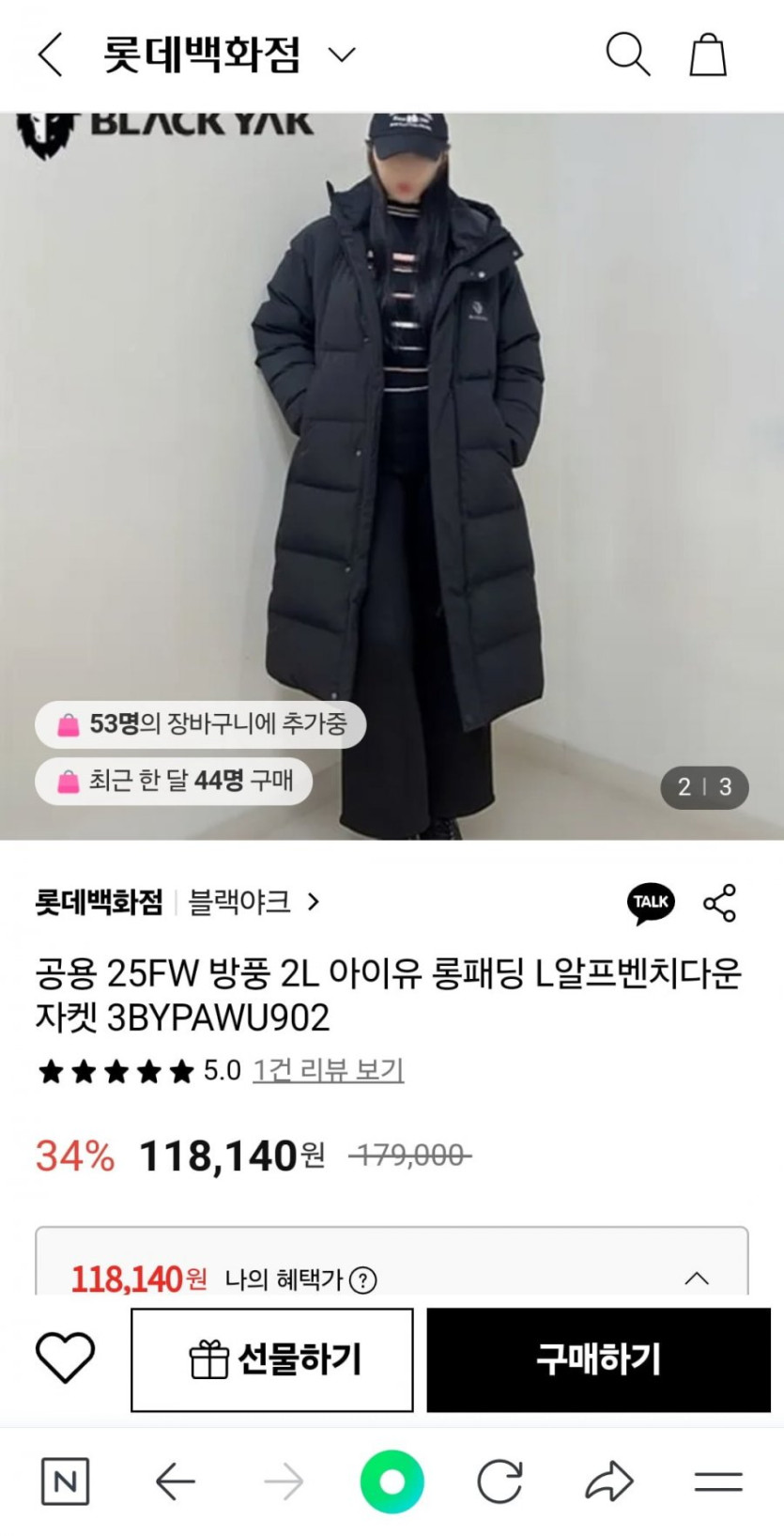Add this jacket to wishlist heart

tap(65, 1358)
